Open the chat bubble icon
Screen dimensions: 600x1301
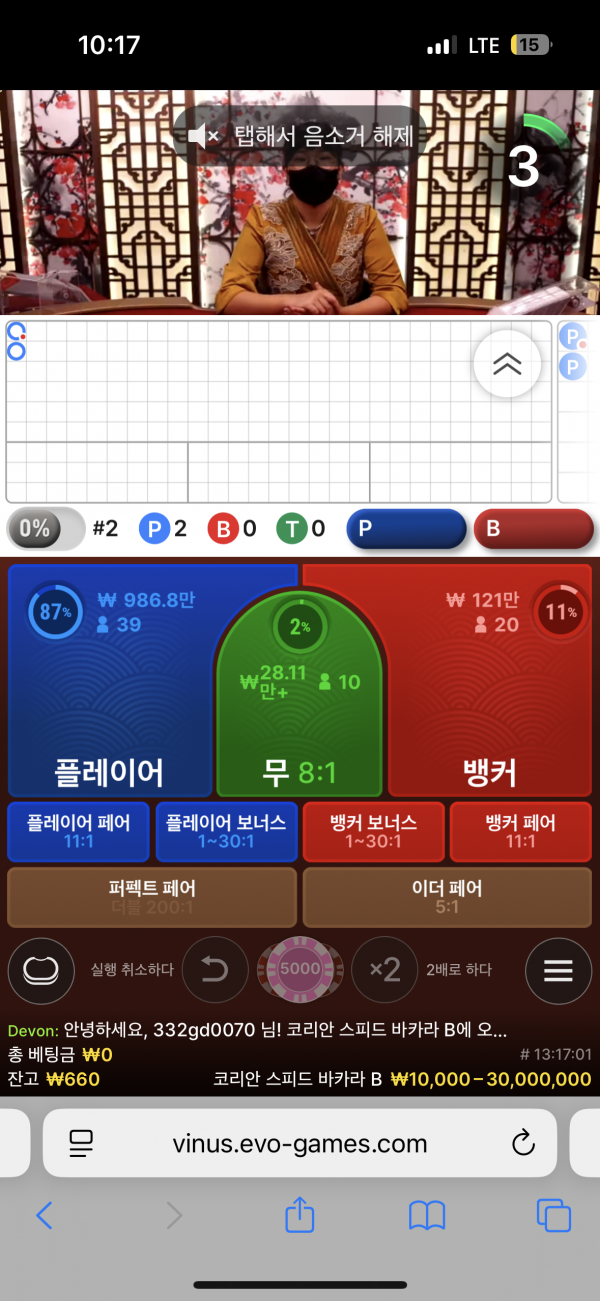41,970
